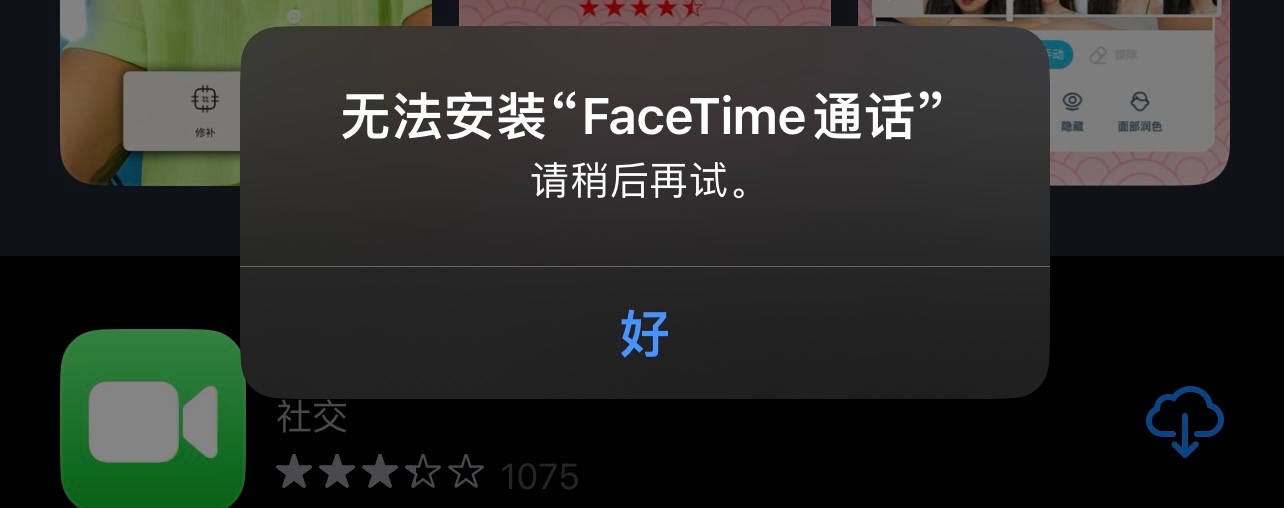1284x508 pixels.
Task: Dismiss the alert by tapping 好
Action: click(644, 333)
